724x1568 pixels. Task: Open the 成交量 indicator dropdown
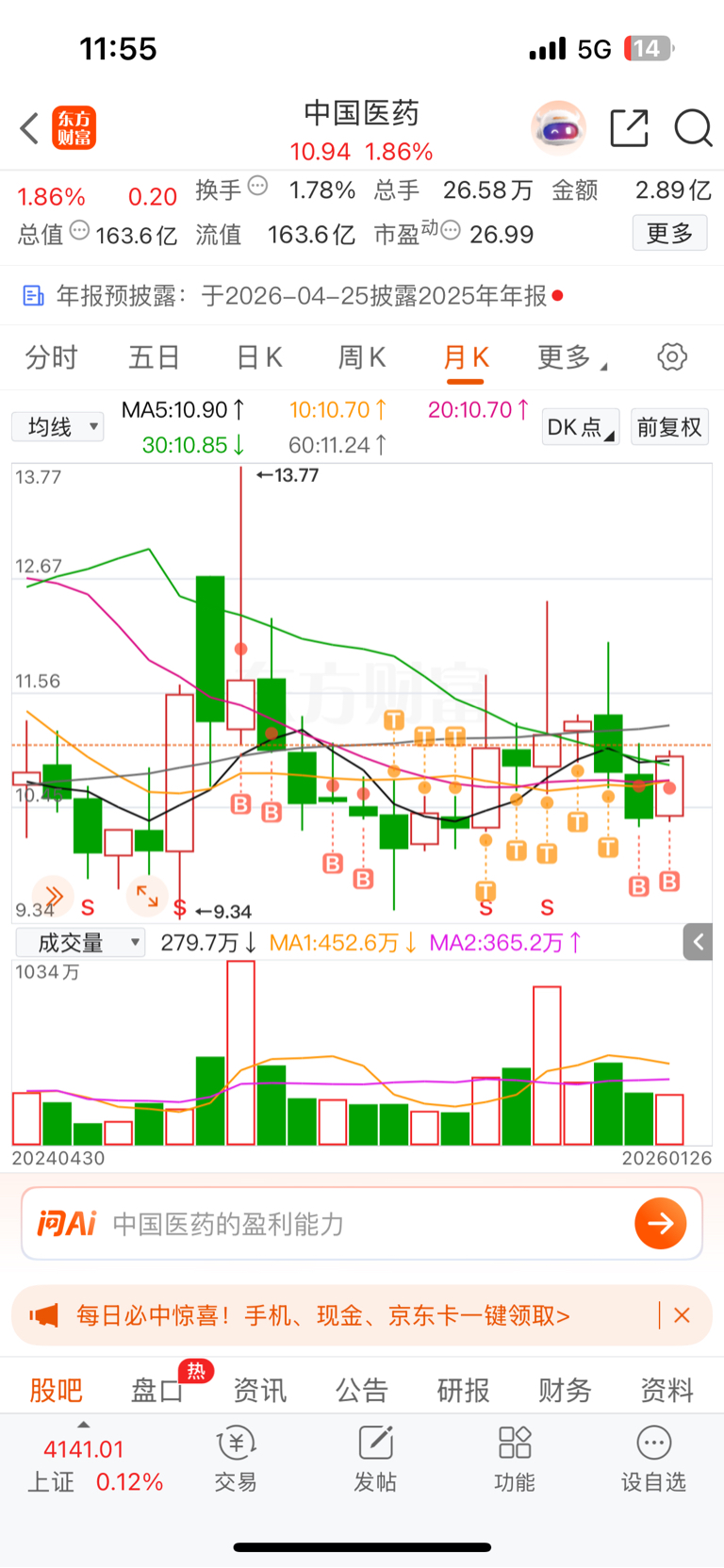point(81,943)
